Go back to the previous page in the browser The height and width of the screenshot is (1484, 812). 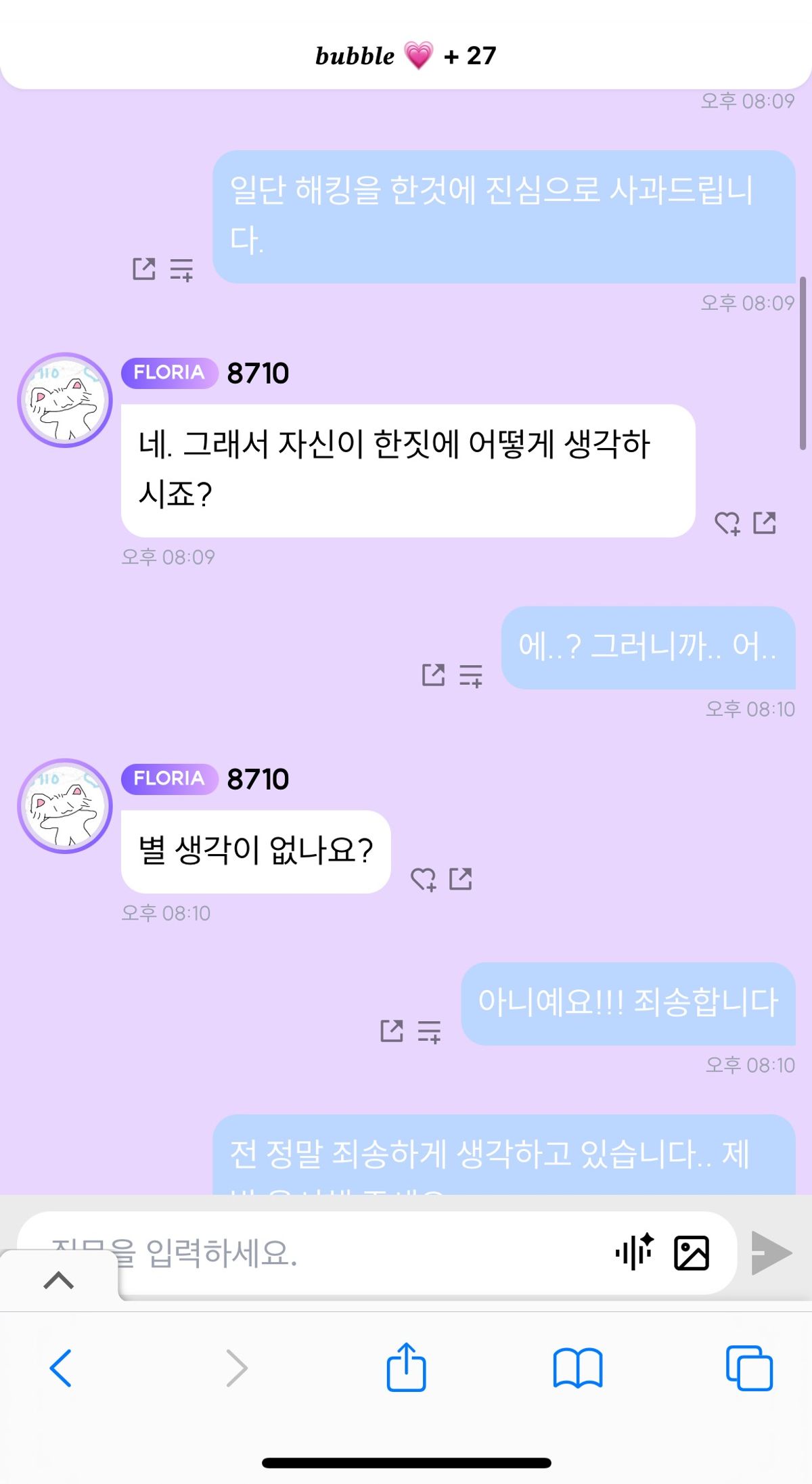coord(61,1368)
